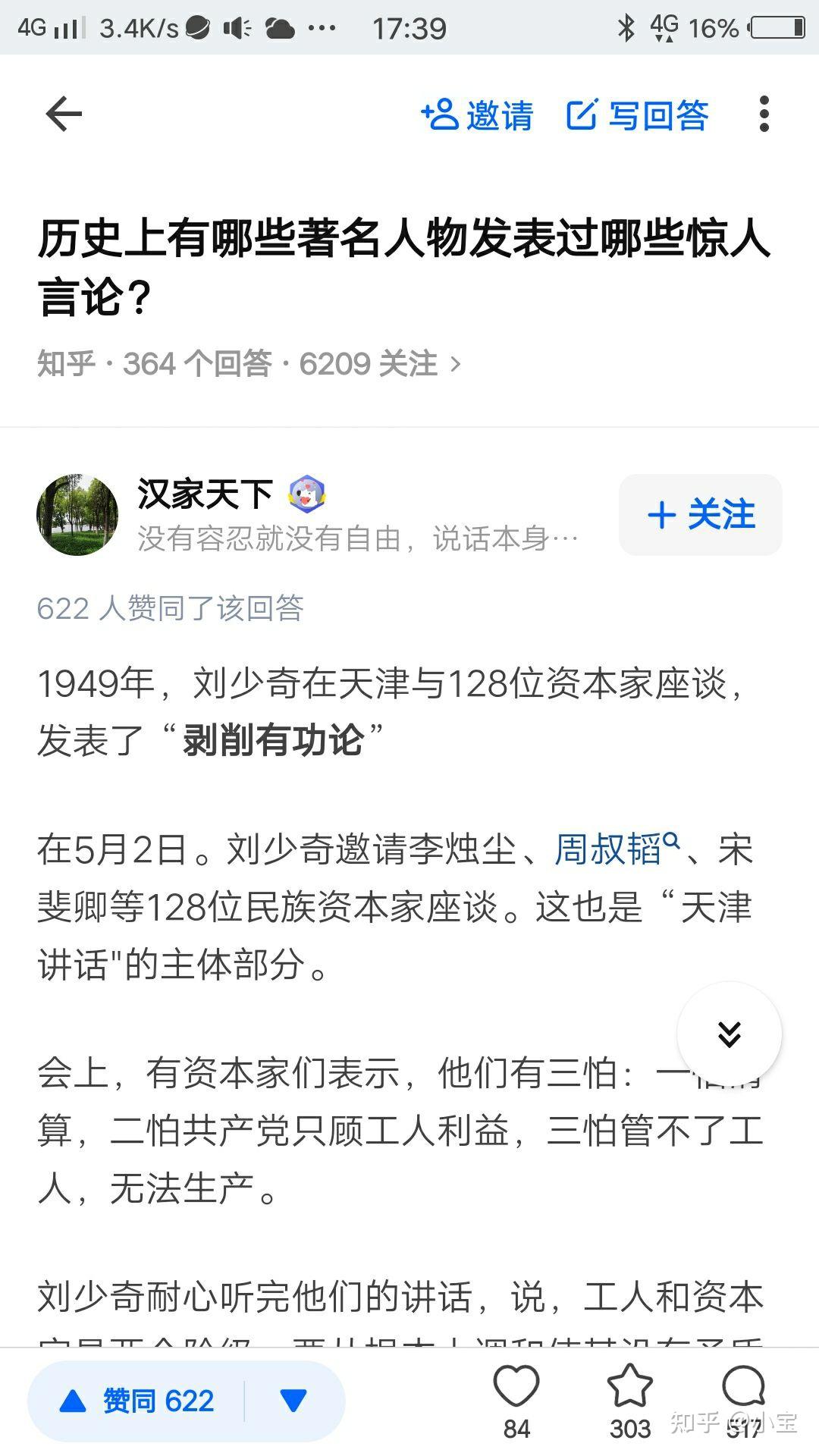Viewport: 819px width, 1456px height.
Task: Tap the heart icon to thank the answer
Action: coord(516,1388)
